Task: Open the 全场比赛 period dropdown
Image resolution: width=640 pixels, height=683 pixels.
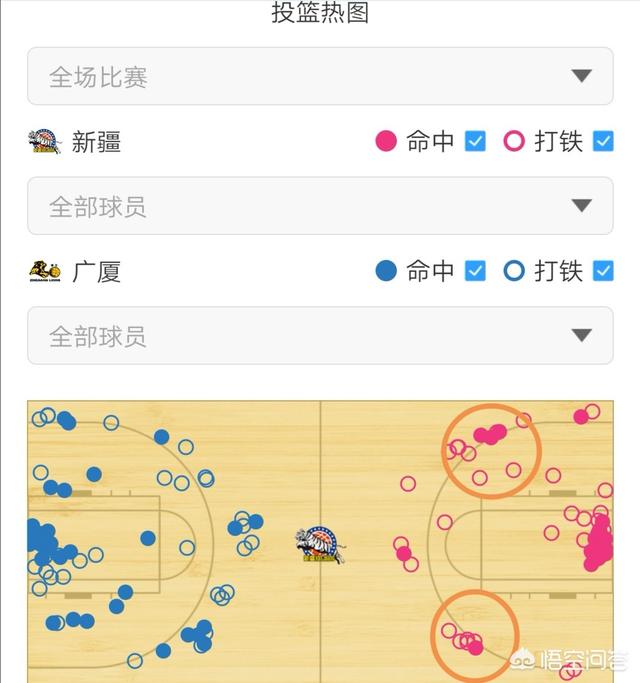Action: [x=320, y=76]
